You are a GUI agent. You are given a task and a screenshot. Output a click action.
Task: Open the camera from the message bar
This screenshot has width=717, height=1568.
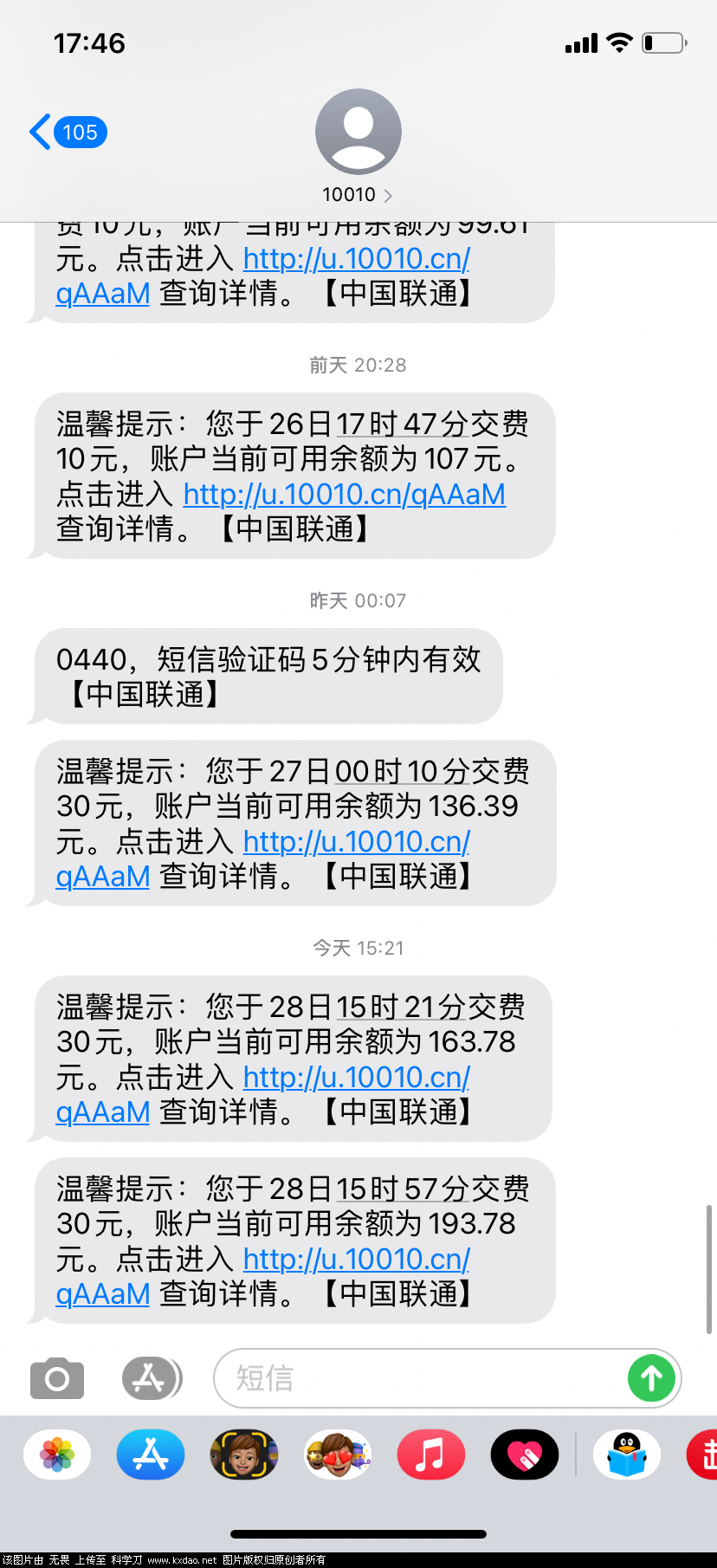click(x=55, y=1377)
